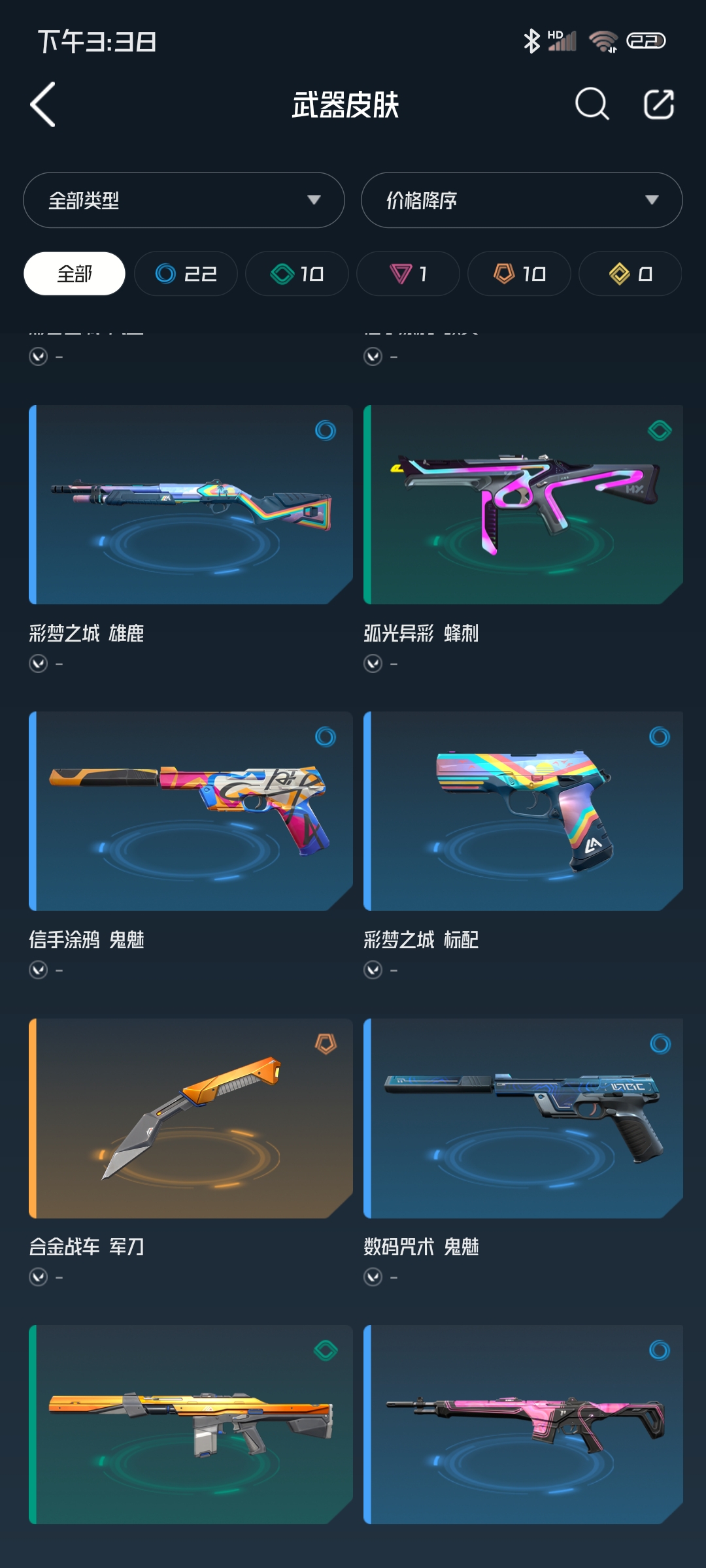Share the weapon skins page
Image resolution: width=706 pixels, height=1568 pixels.
click(658, 105)
